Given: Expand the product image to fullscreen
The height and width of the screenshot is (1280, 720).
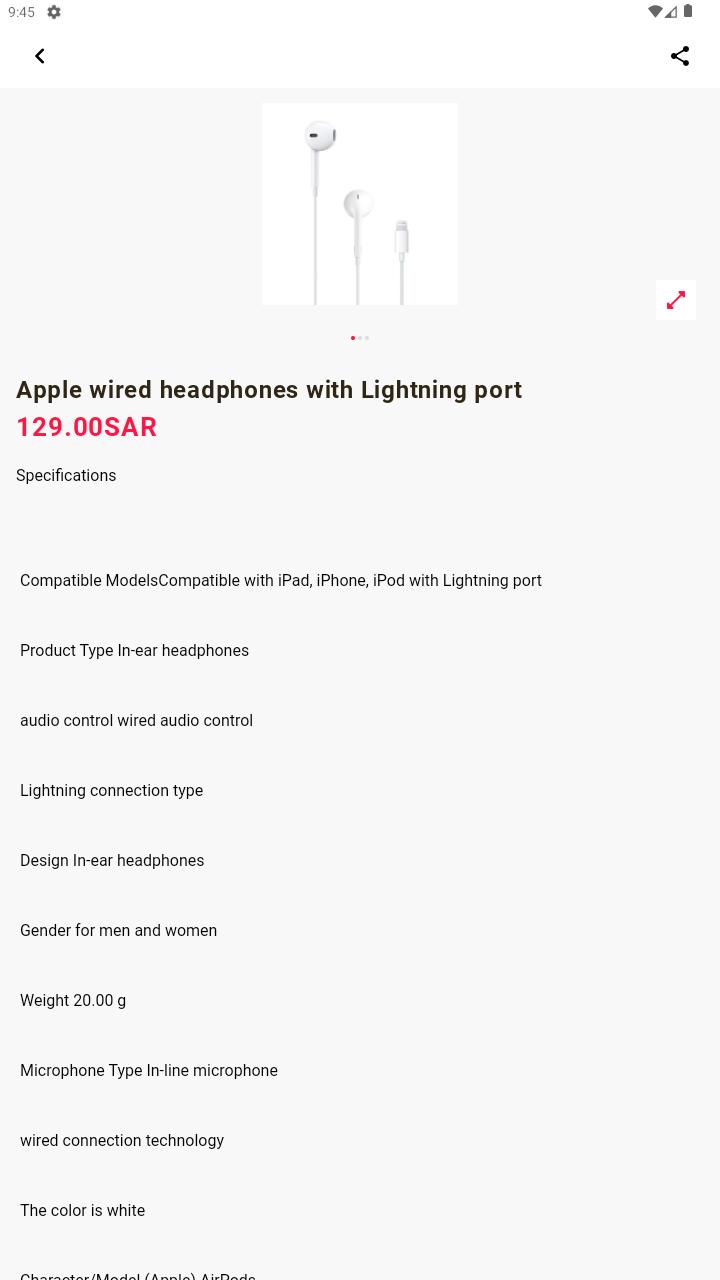Looking at the screenshot, I should [676, 300].
